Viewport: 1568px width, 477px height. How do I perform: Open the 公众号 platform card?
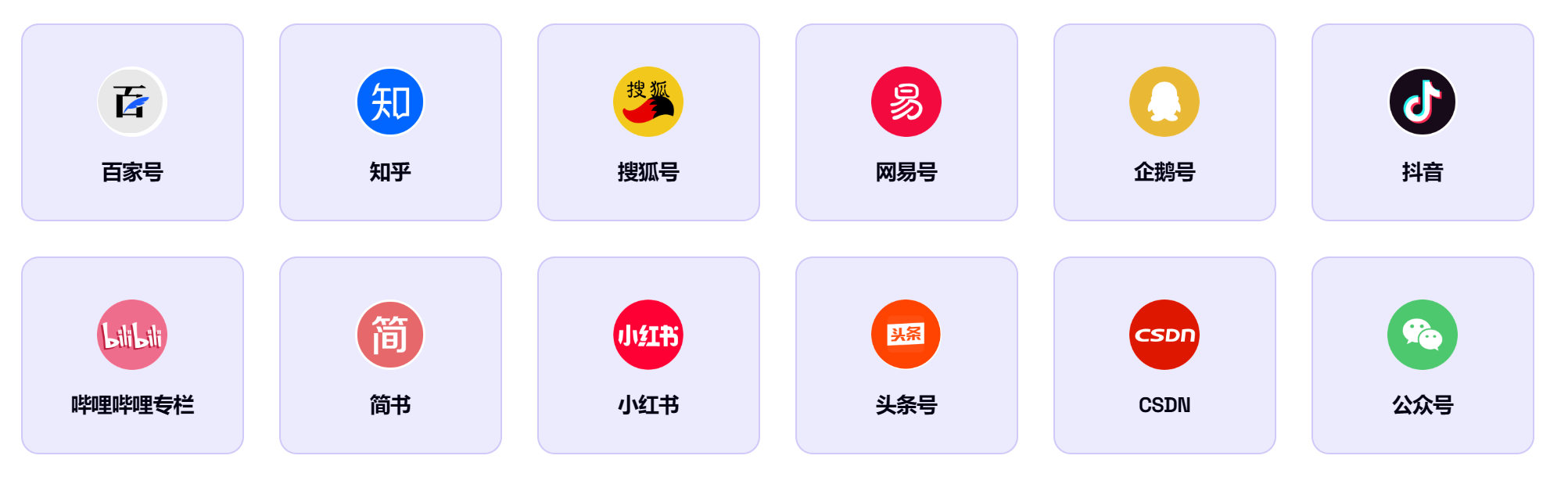[1423, 356]
